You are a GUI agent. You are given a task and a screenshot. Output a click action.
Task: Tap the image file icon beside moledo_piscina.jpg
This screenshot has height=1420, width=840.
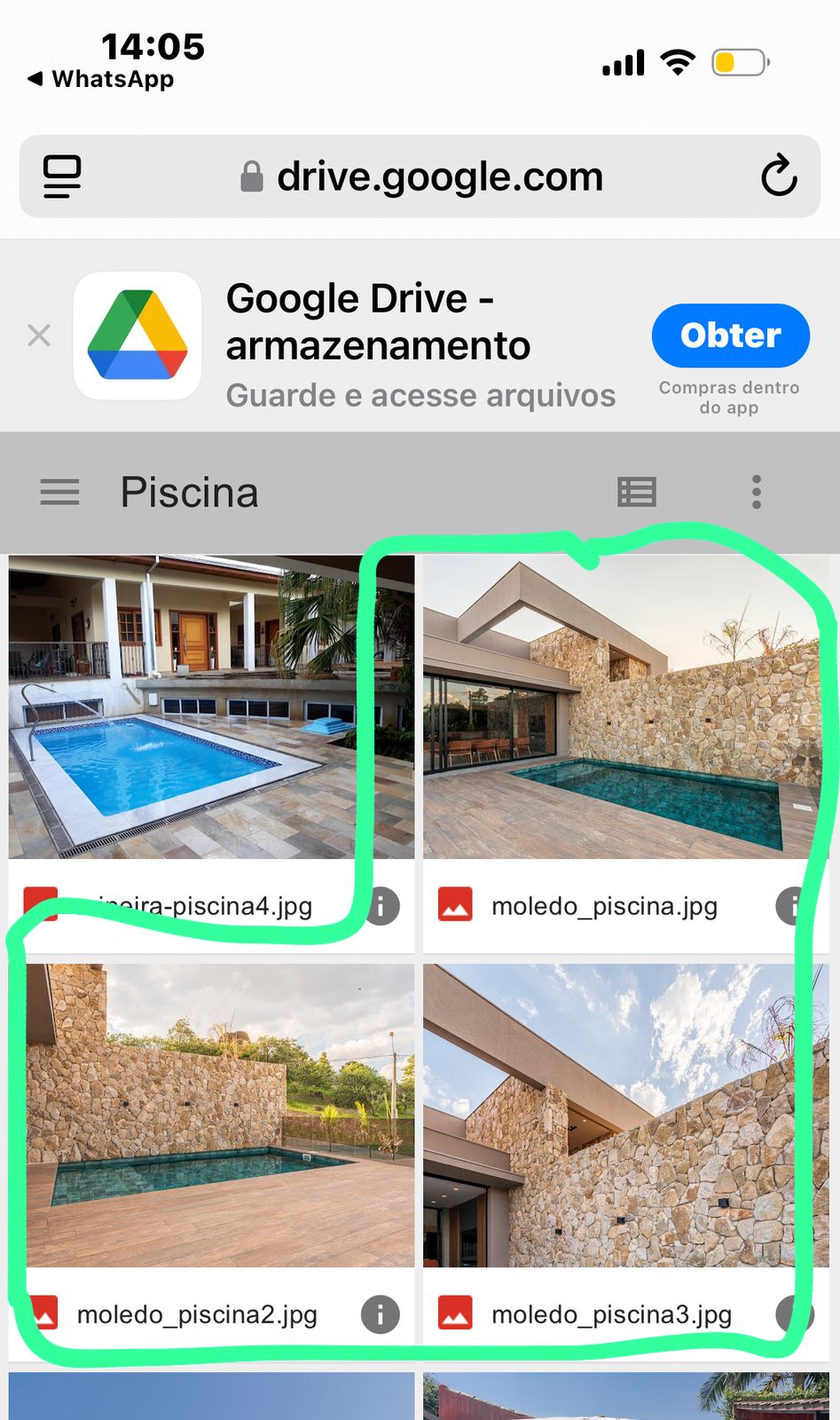[455, 906]
